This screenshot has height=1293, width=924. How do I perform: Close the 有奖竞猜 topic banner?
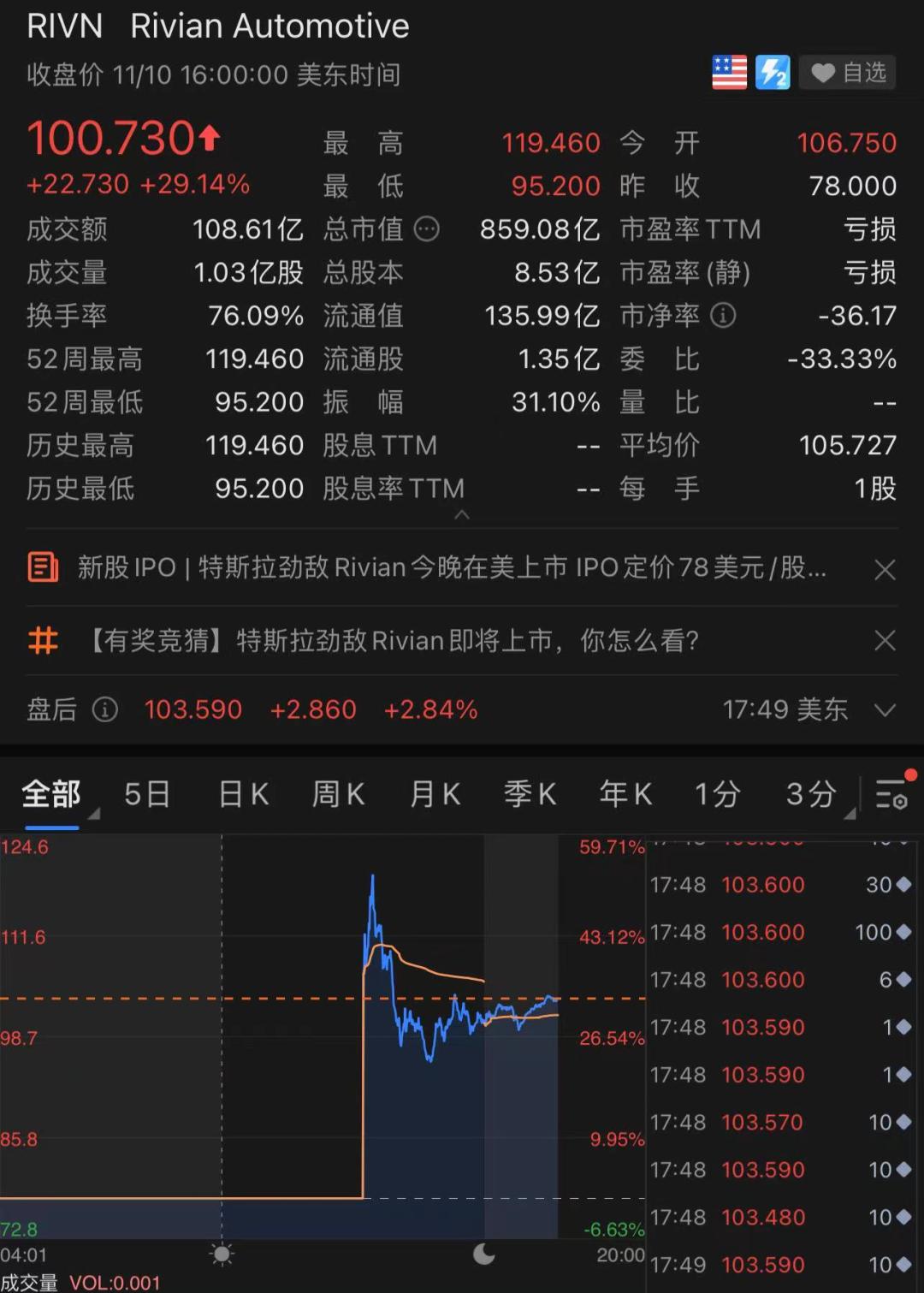pyautogui.click(x=885, y=640)
